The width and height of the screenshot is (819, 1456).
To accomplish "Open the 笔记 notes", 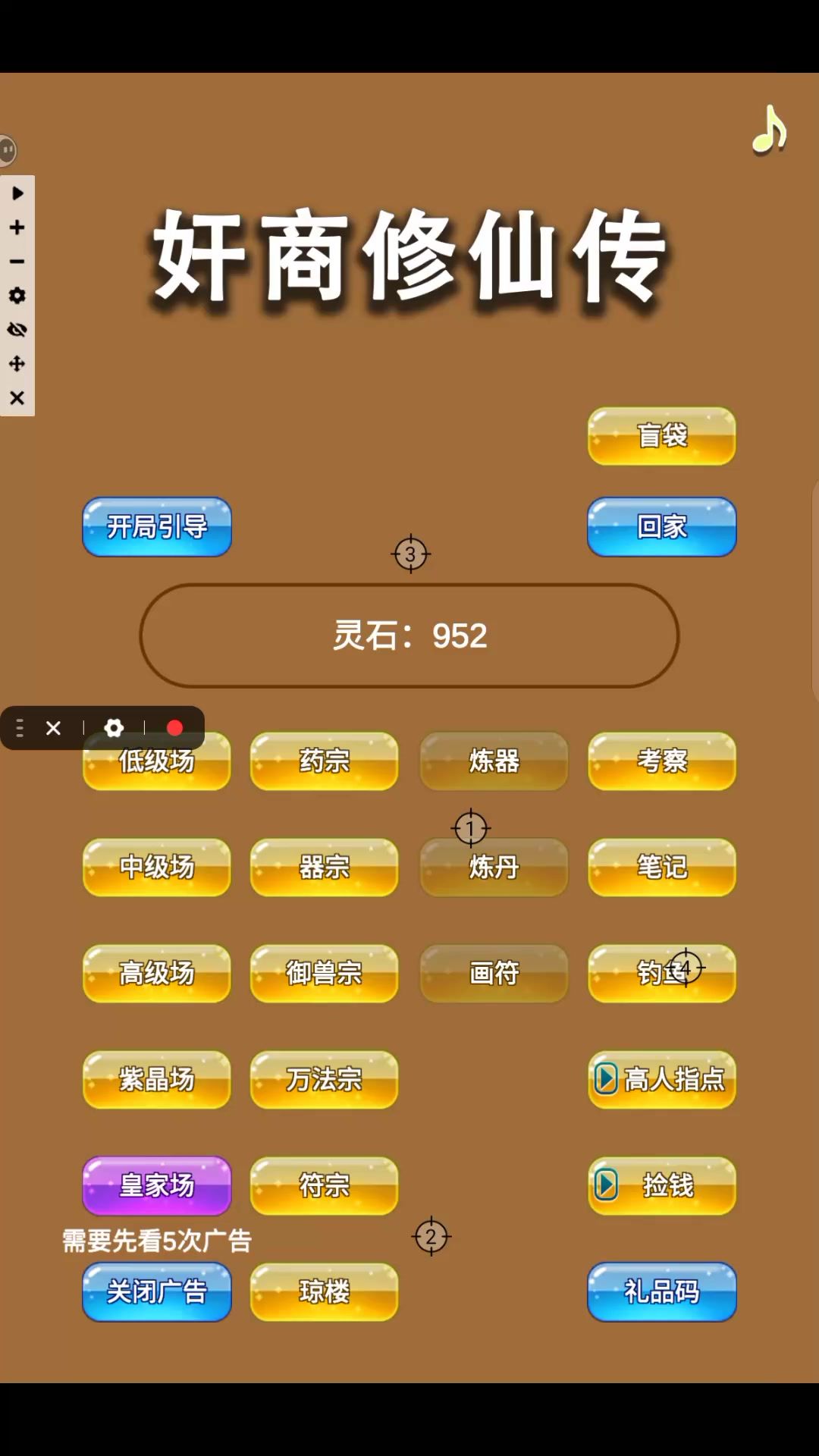I will pyautogui.click(x=661, y=867).
